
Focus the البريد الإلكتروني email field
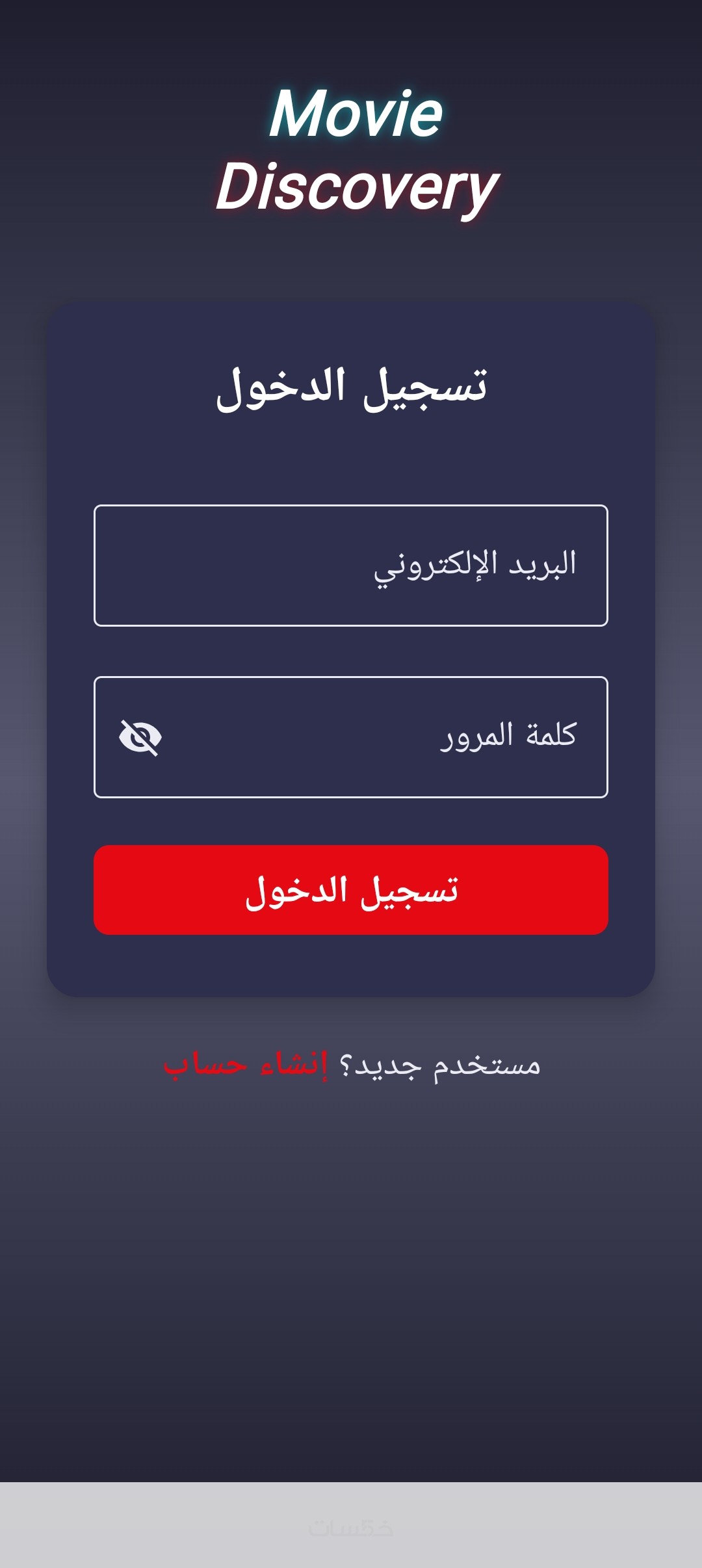(351, 566)
